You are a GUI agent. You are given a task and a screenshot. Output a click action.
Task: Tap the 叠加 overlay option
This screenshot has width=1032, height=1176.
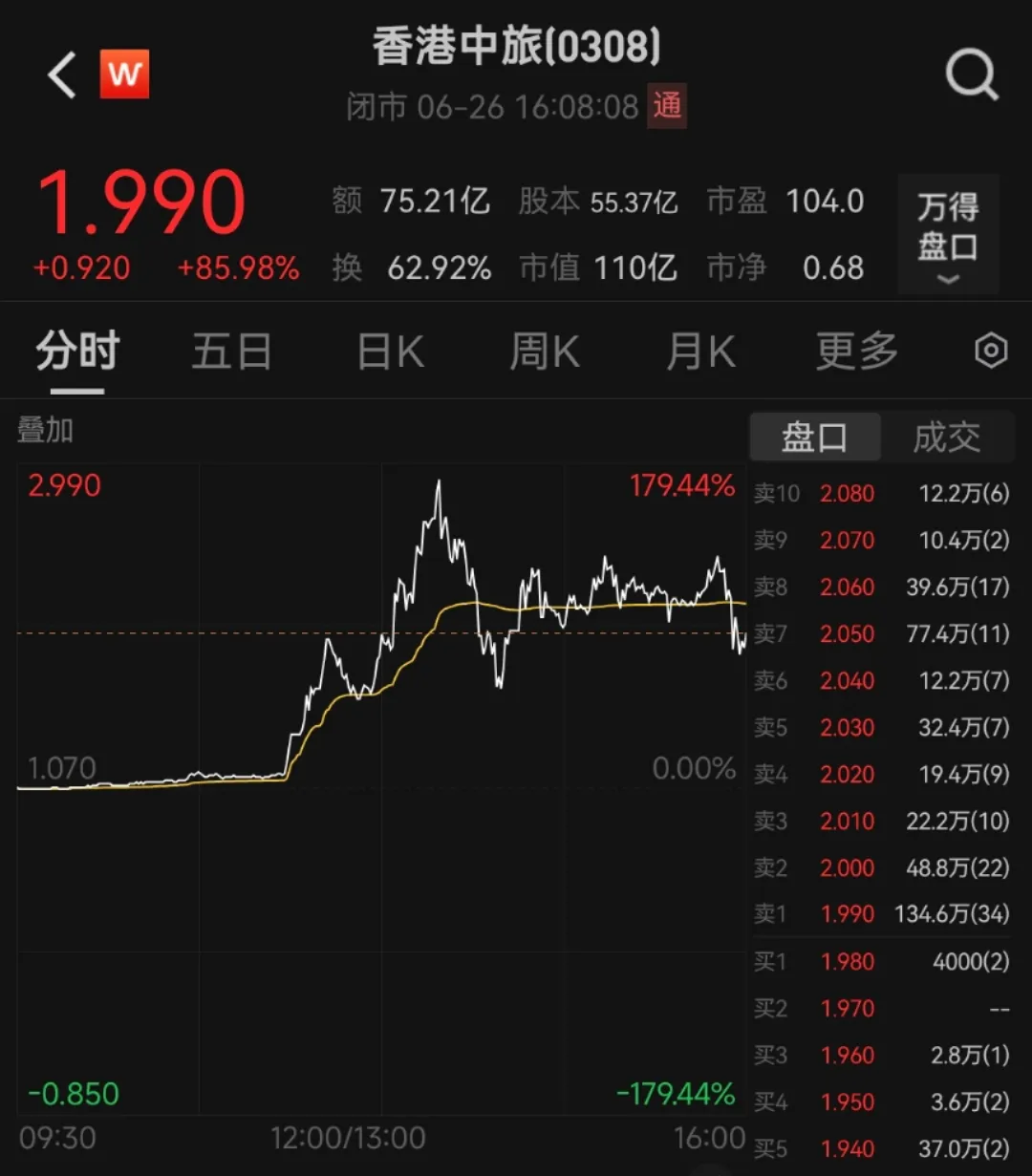coord(45,431)
